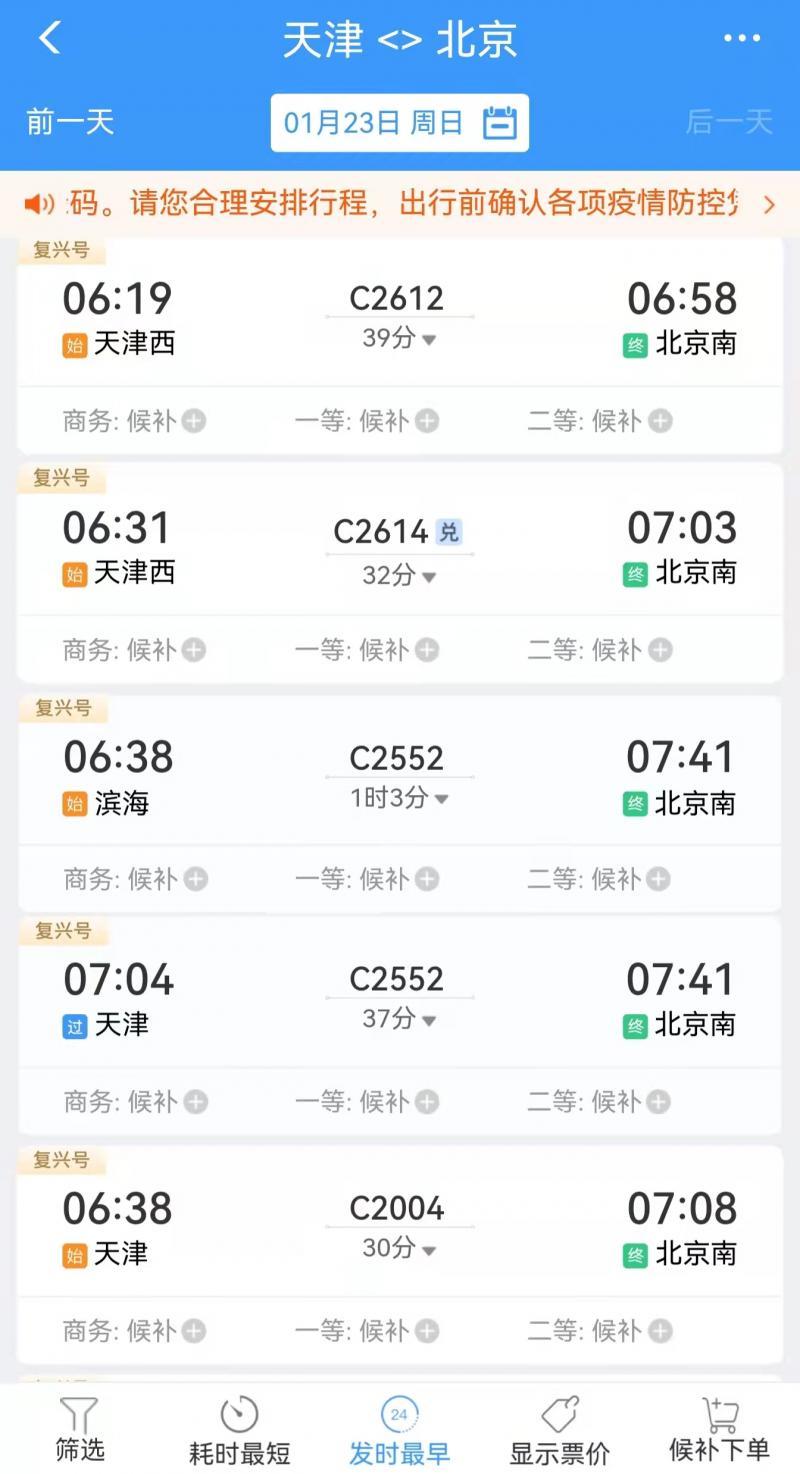
Task: Go back using the top-left arrow
Action: click(x=50, y=39)
